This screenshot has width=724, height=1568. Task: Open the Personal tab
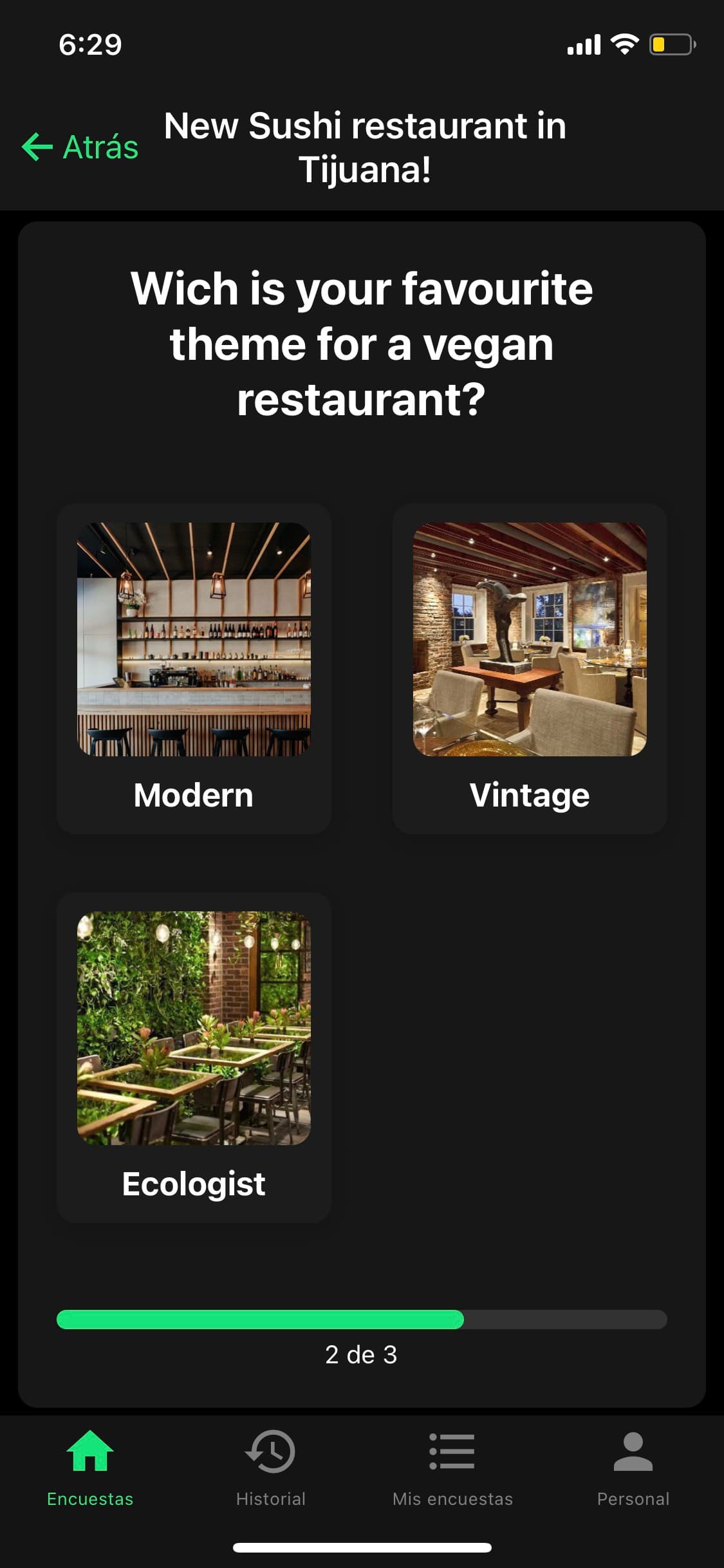633,1469
